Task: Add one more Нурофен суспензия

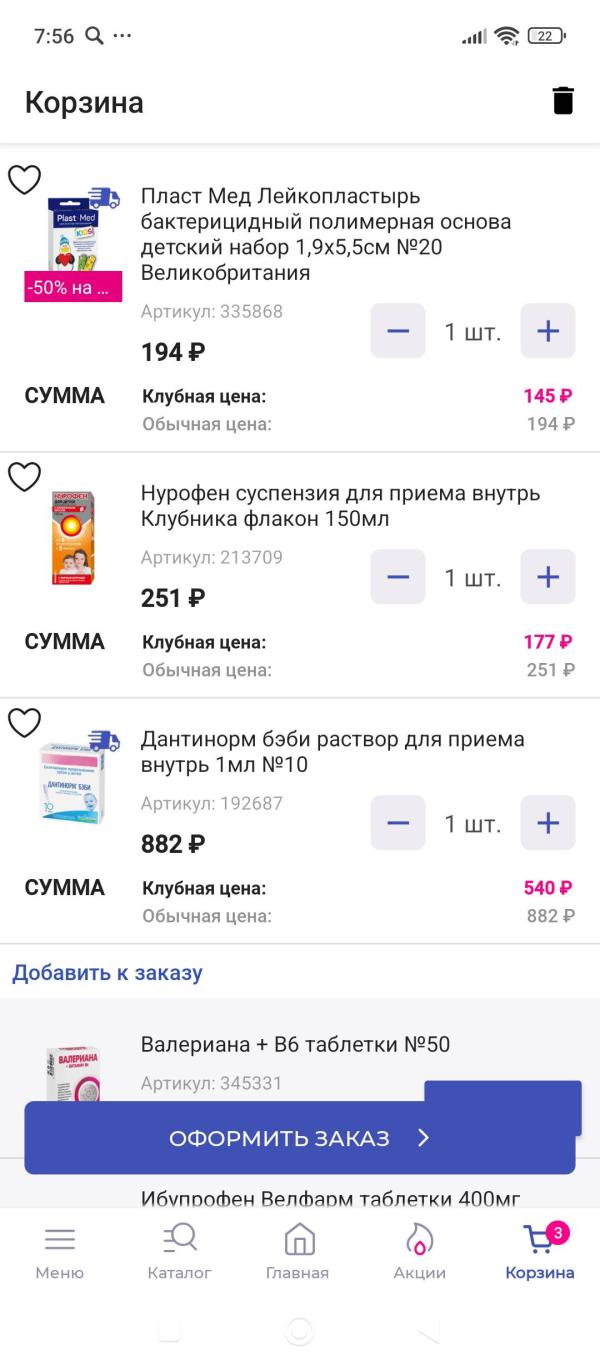Action: (x=548, y=577)
